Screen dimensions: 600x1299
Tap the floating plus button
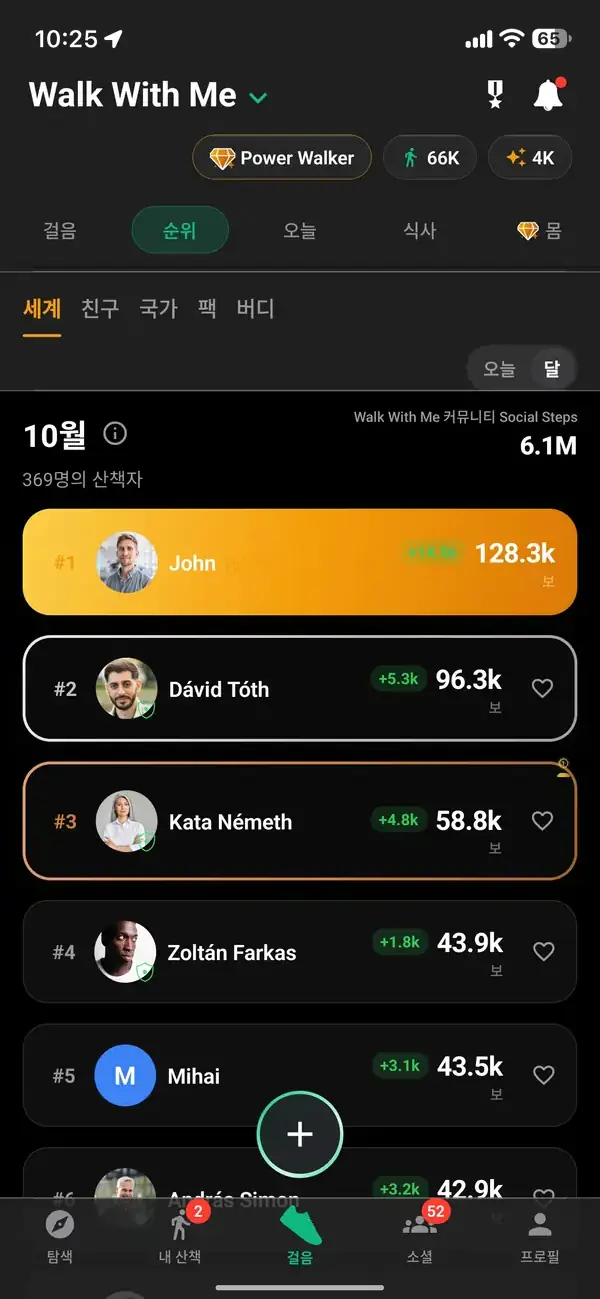pos(300,1134)
